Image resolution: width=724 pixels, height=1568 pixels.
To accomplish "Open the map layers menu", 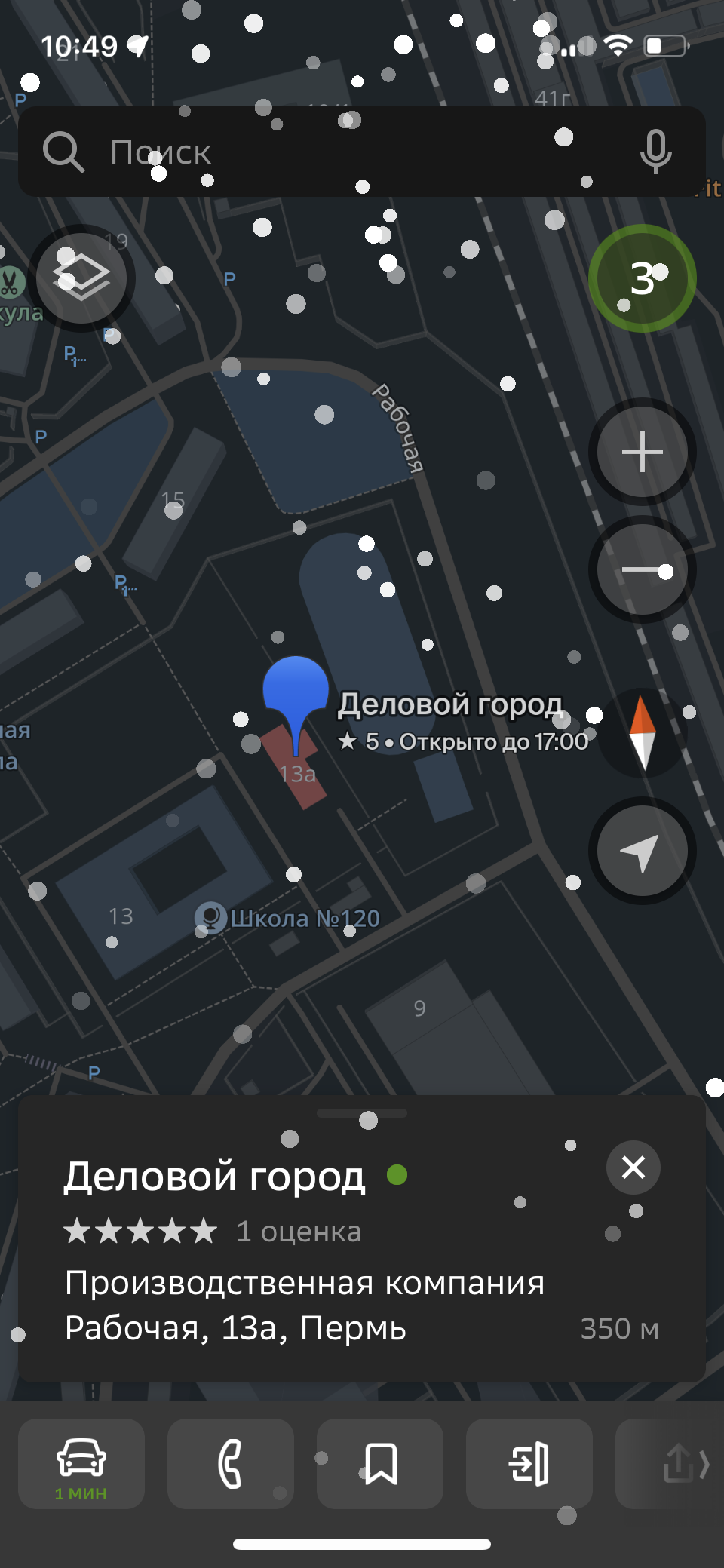I will coord(81,278).
